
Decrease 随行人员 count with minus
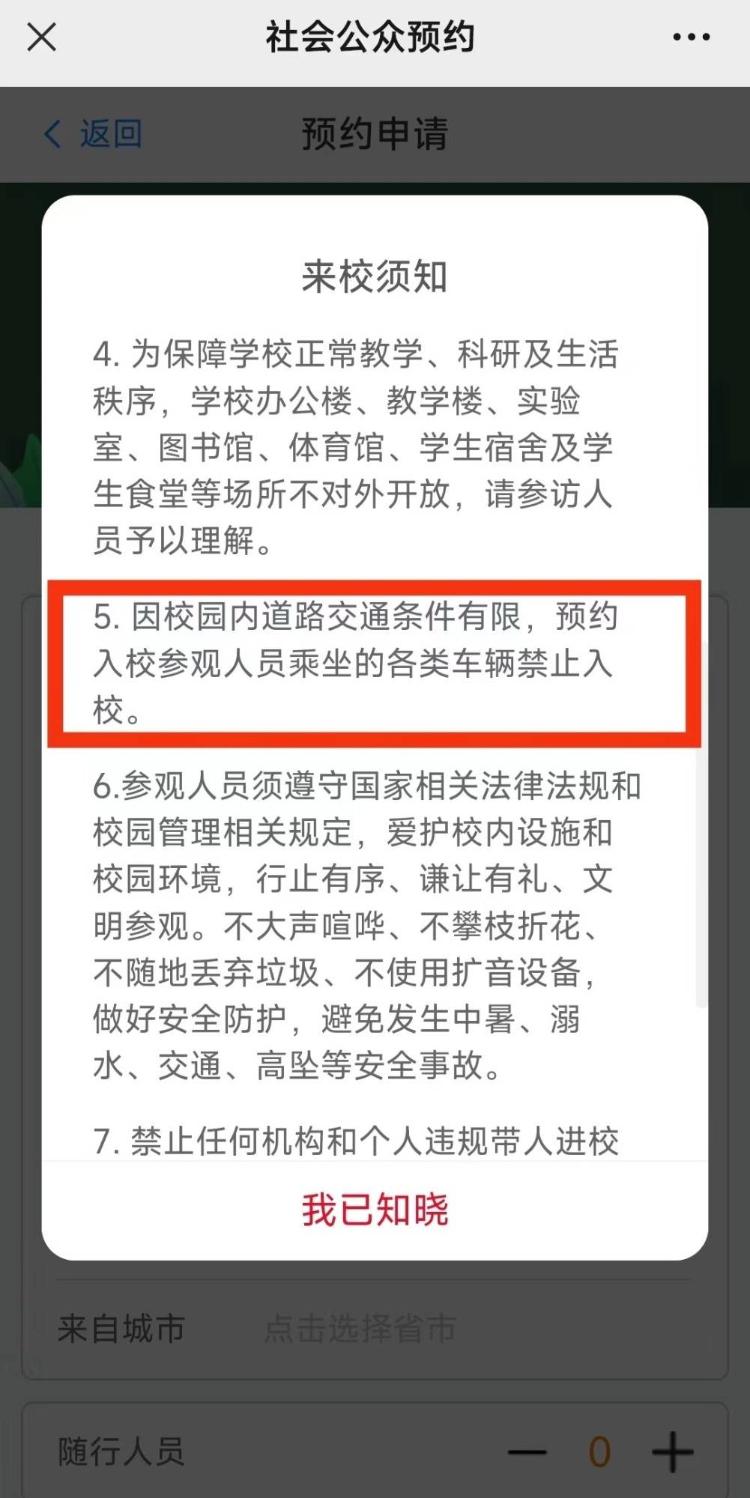[526, 1452]
